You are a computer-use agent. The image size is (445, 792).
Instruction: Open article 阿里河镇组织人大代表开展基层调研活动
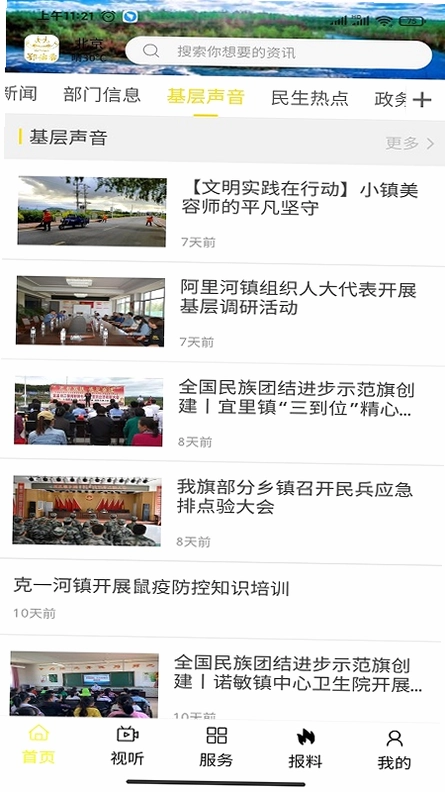[222, 312]
